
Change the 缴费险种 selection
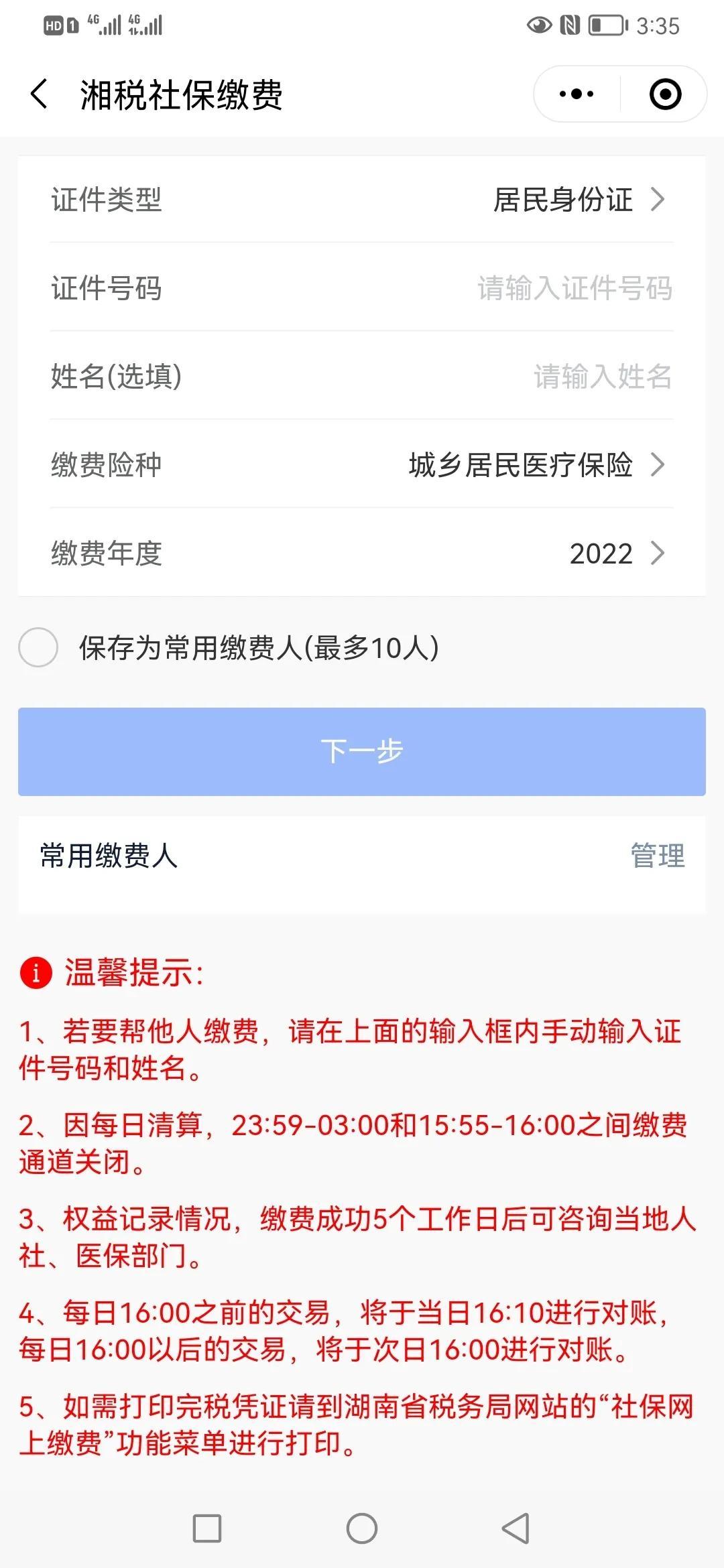coord(535,465)
